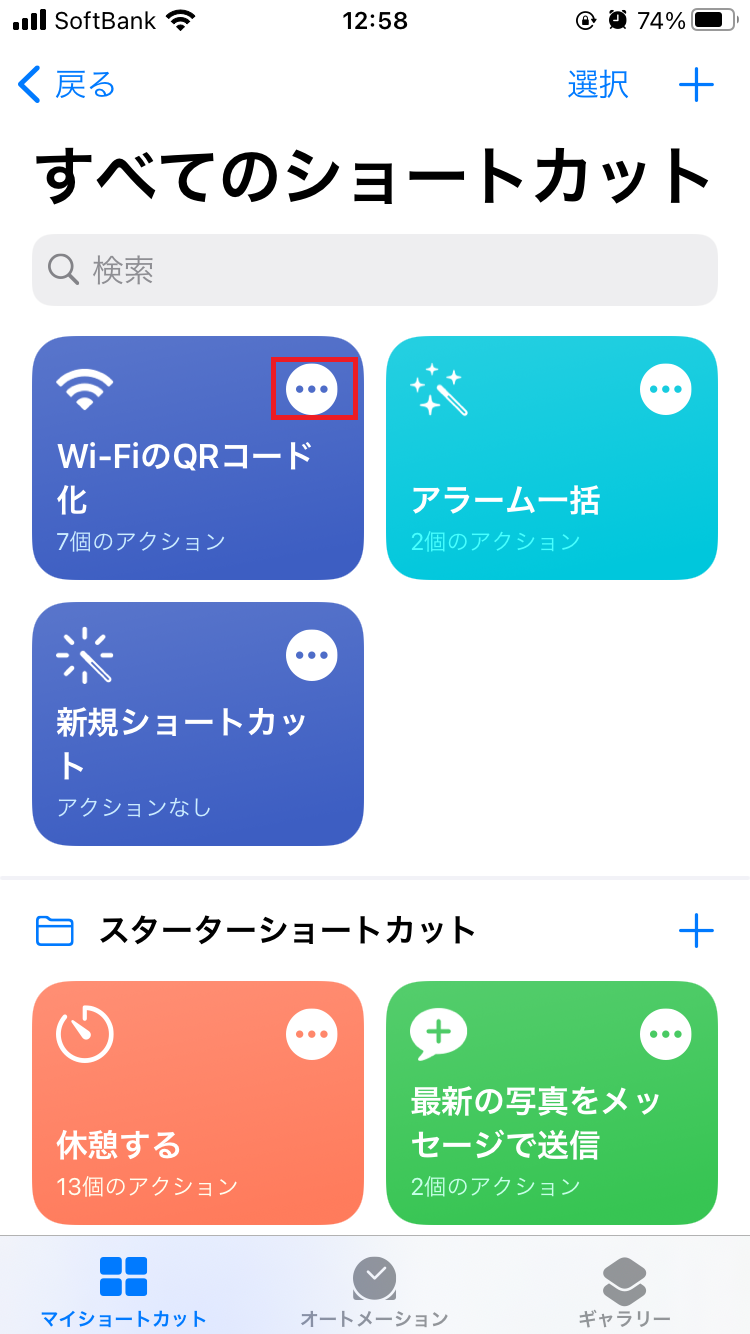Go back with the 戻る button
Viewport: 750px width, 1334px height.
[68, 85]
